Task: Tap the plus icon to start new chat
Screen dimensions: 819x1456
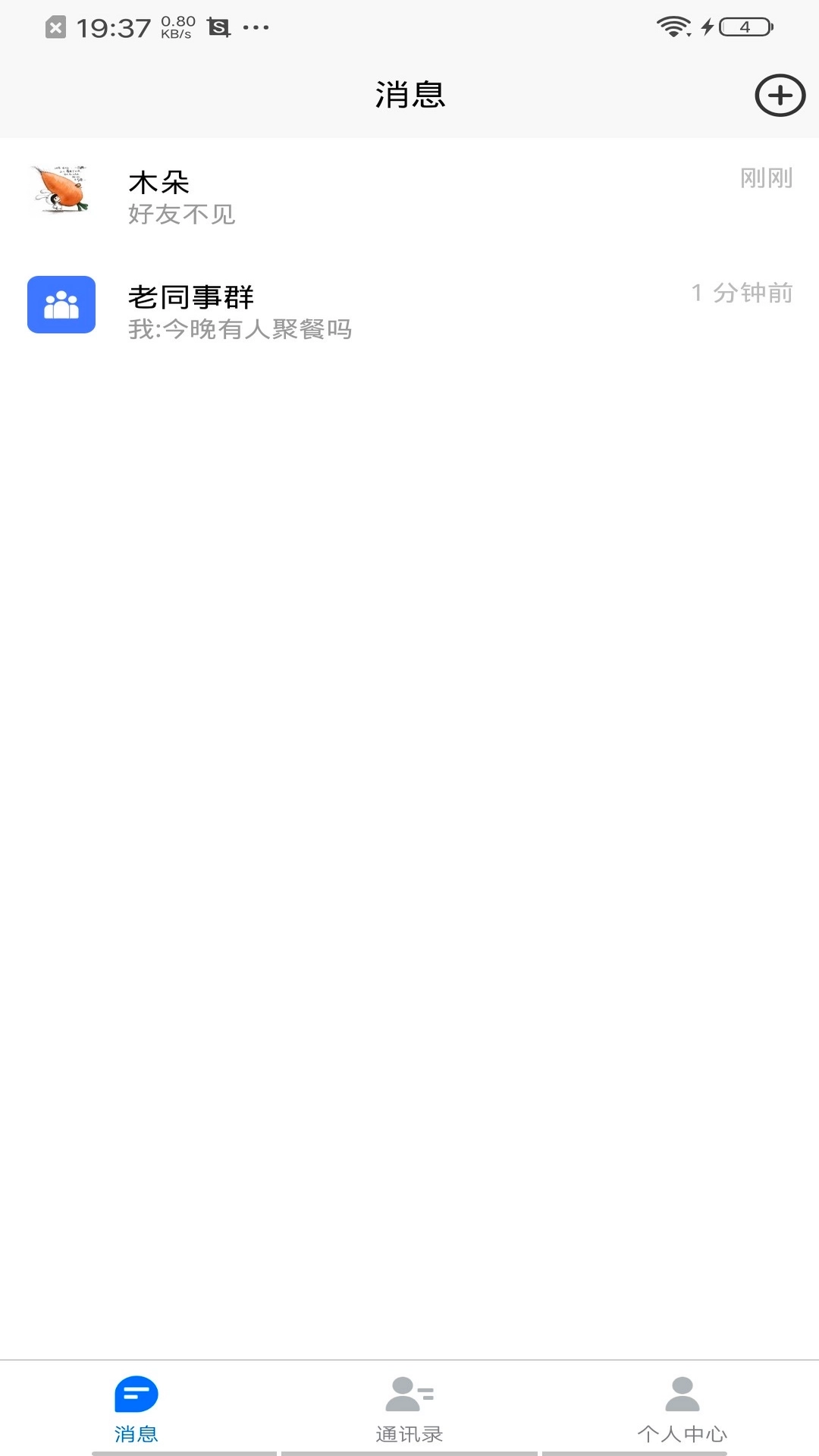Action: coord(780,96)
